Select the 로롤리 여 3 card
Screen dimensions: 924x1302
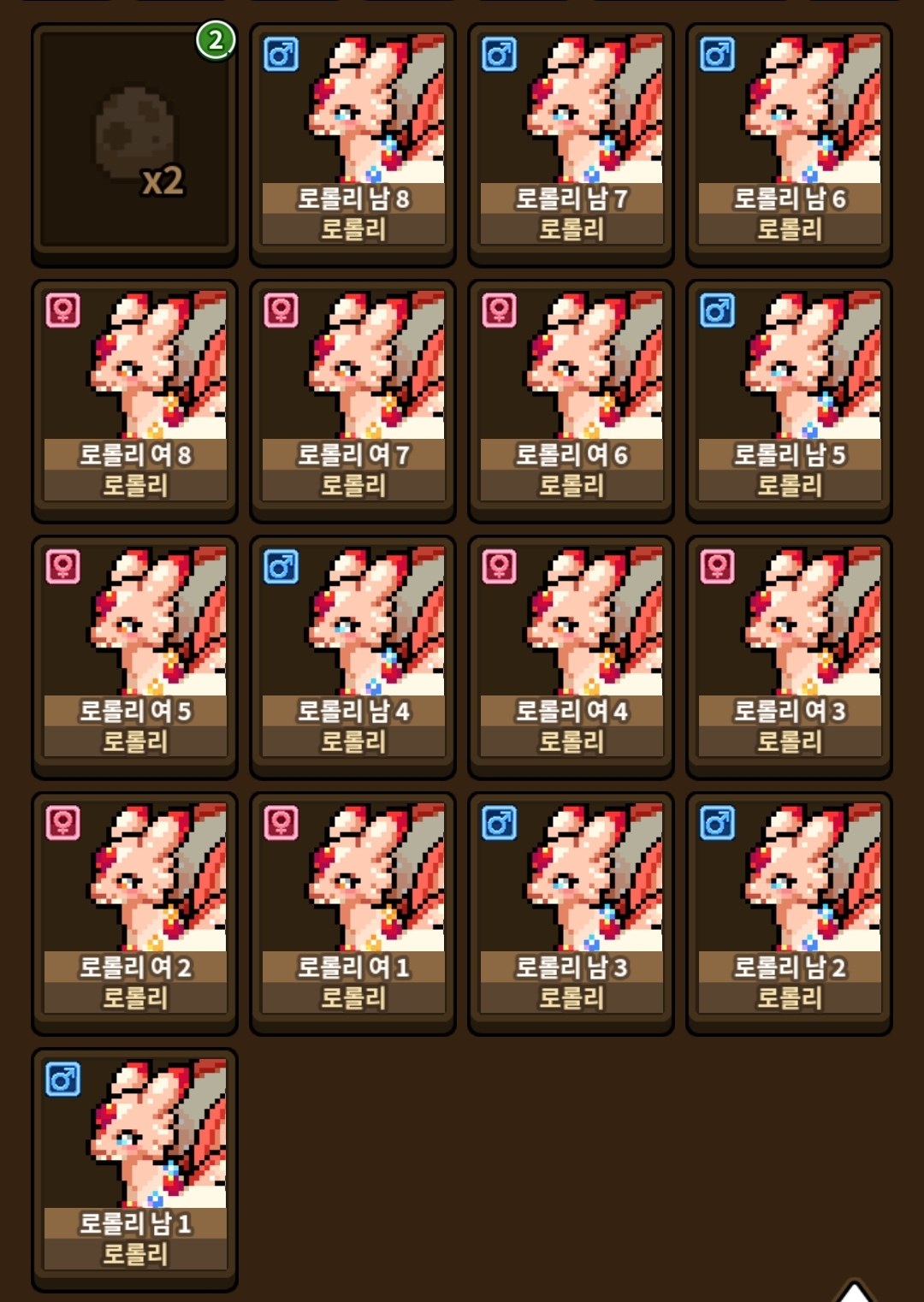[x=789, y=657]
